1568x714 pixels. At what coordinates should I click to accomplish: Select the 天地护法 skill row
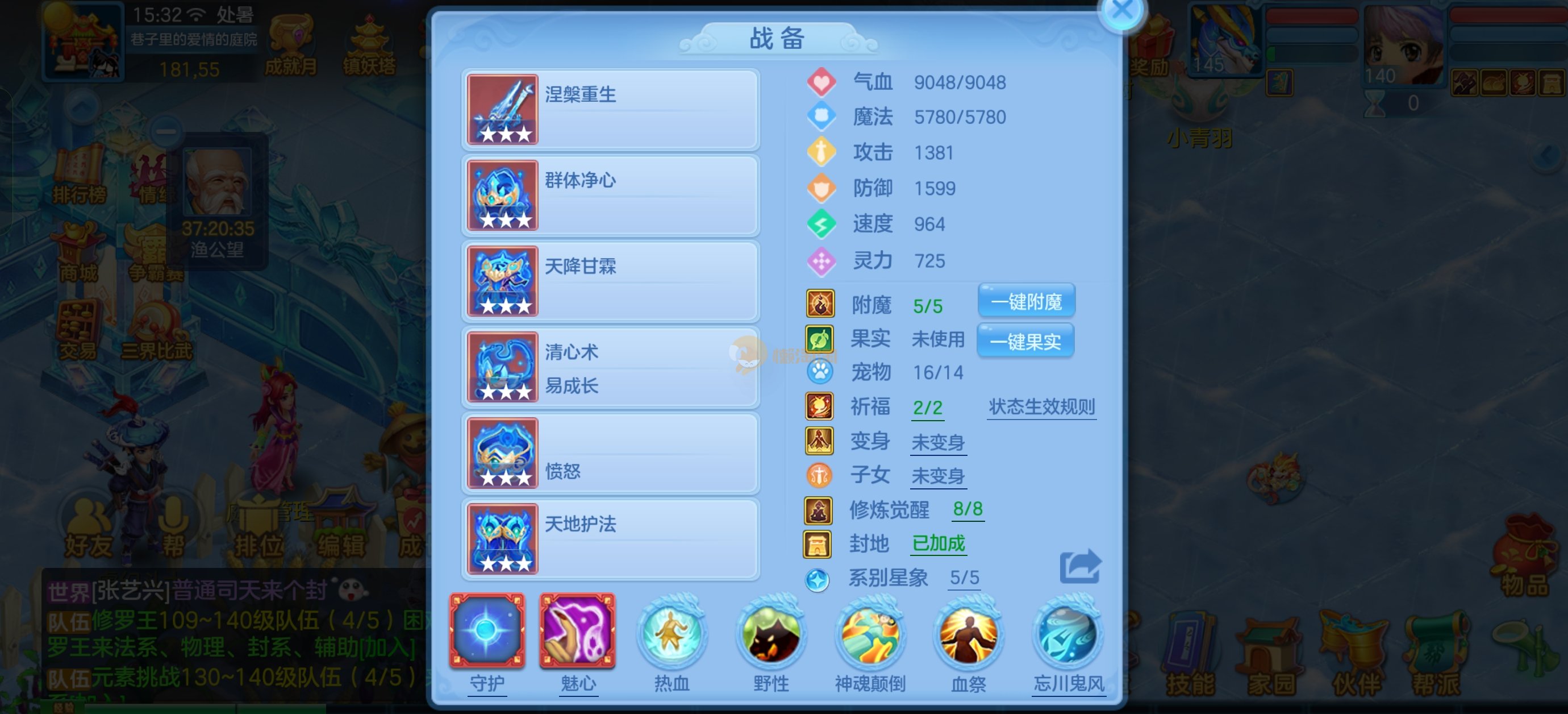coord(611,539)
